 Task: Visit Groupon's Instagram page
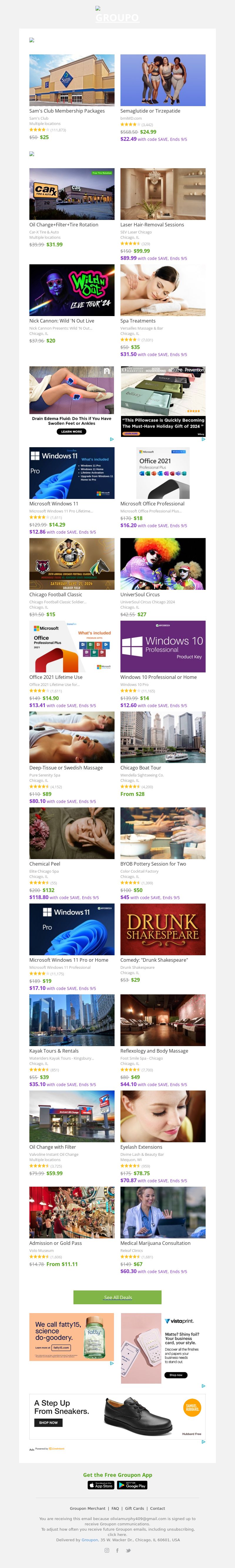(107, 1550)
